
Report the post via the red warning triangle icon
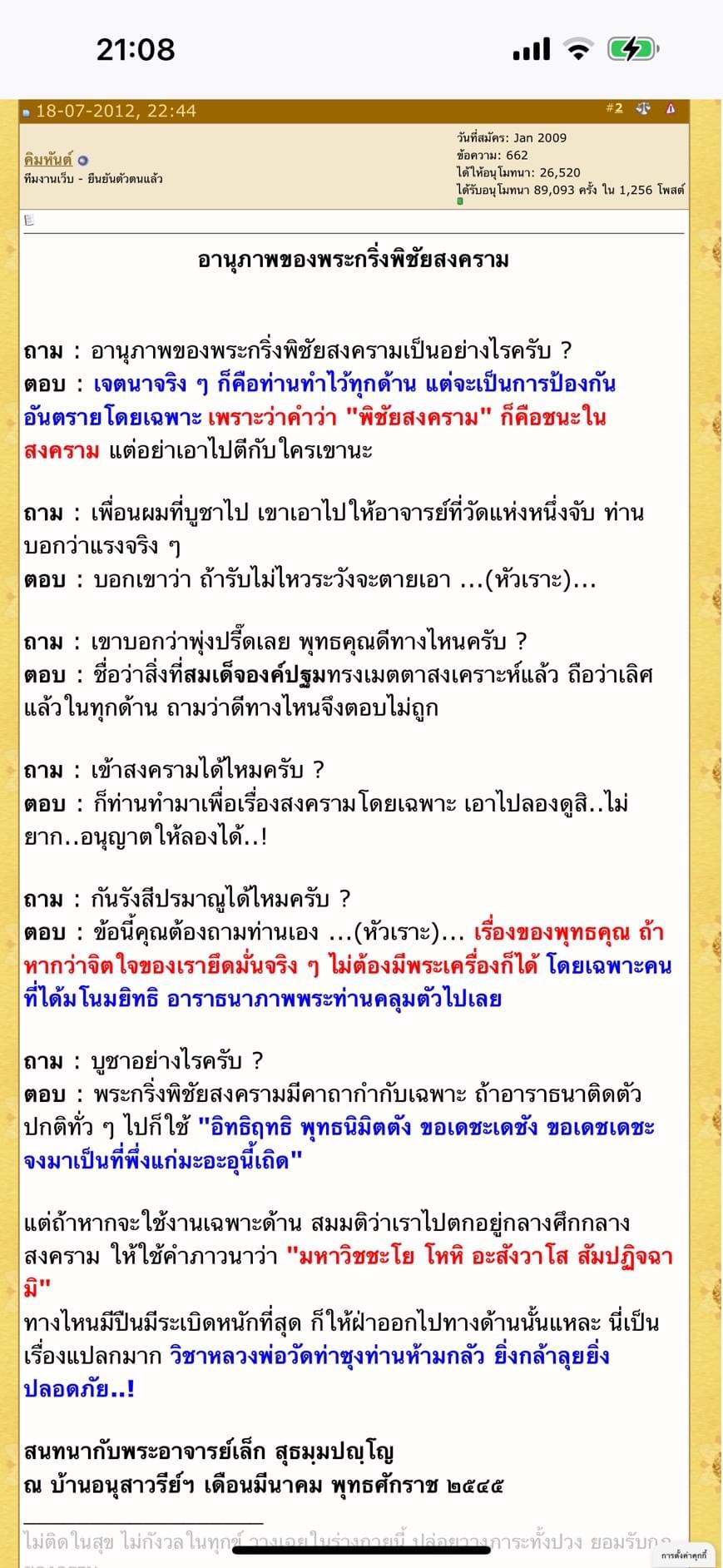click(671, 109)
